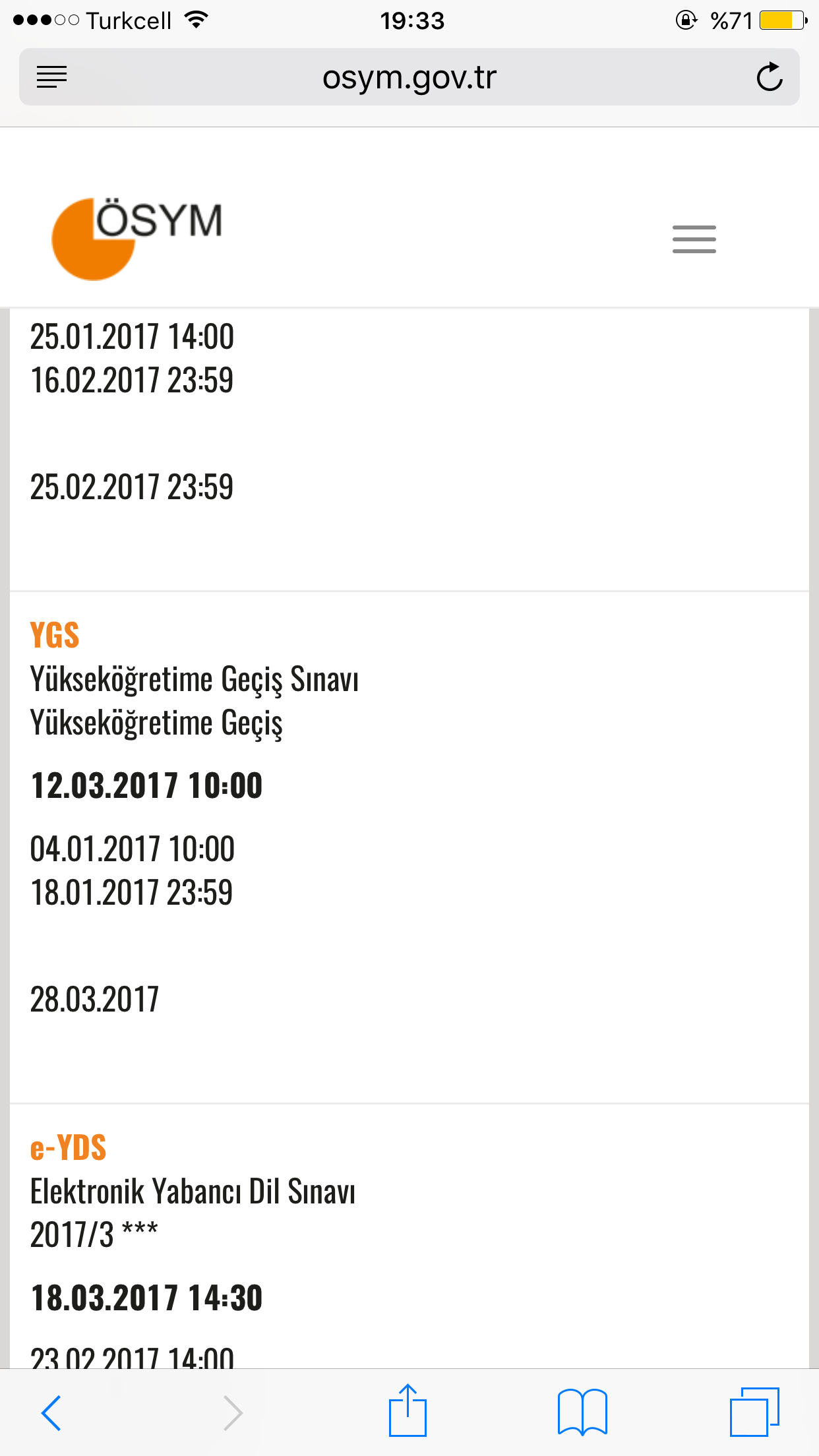
Task: Open the YGS exam link
Action: point(55,635)
